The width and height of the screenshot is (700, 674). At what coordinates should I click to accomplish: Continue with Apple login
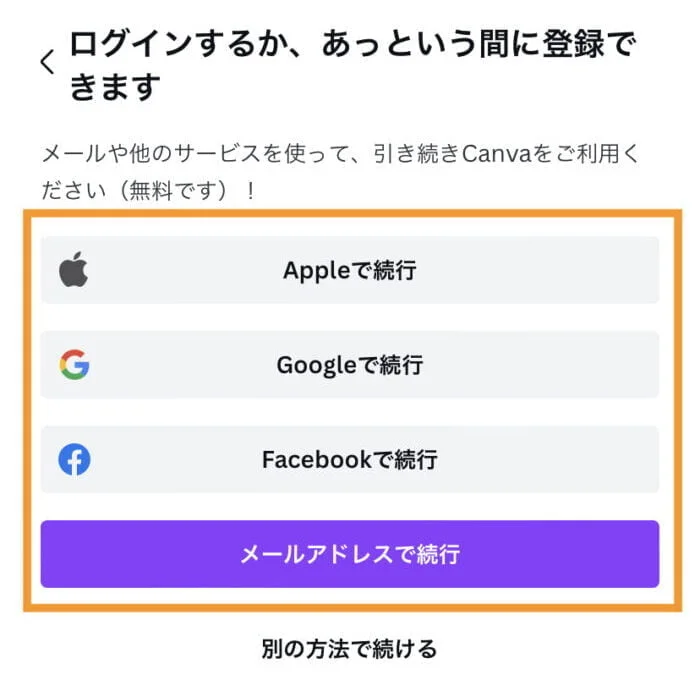[350, 270]
